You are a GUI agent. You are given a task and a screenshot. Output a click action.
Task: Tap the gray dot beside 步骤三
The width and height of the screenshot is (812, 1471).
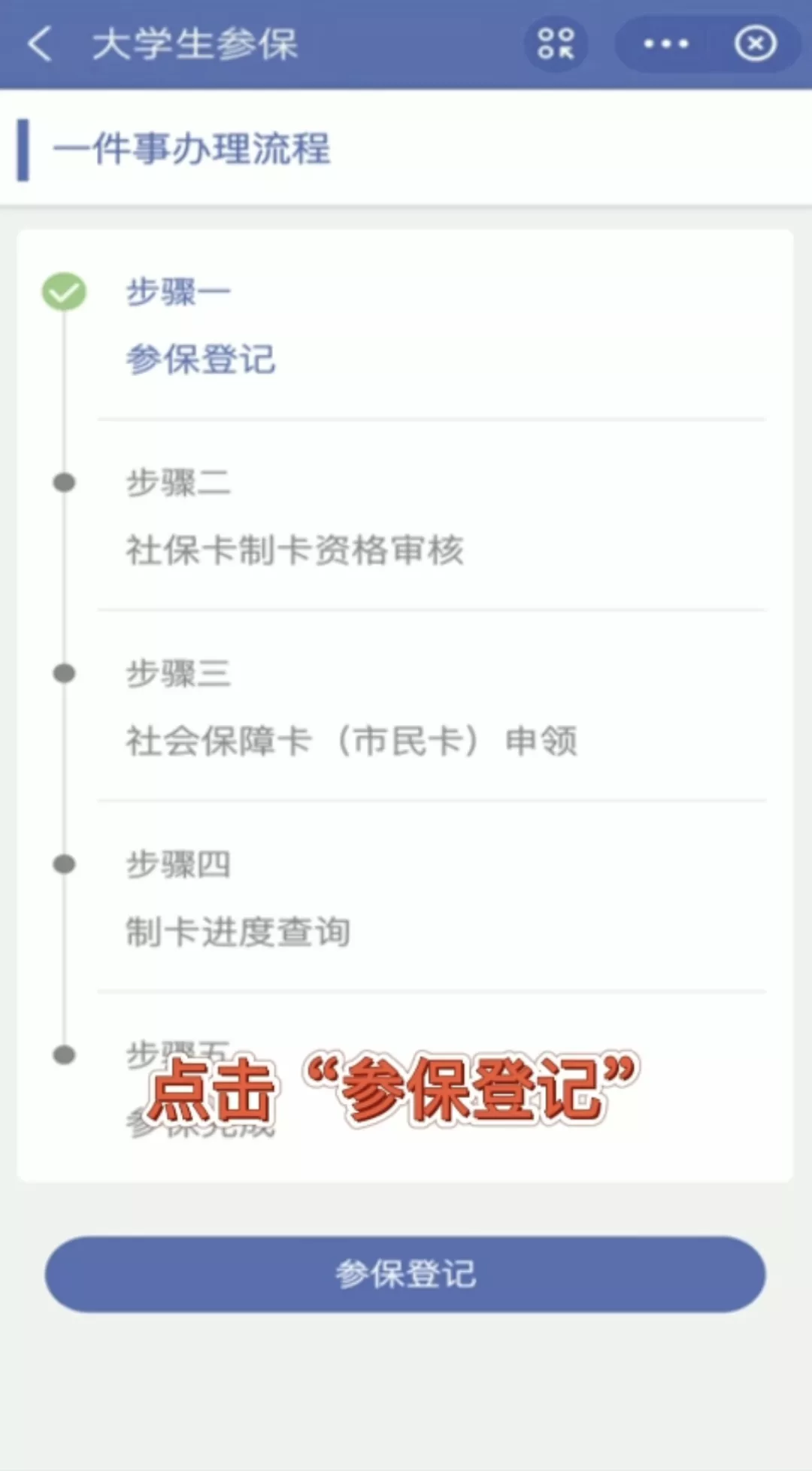click(63, 674)
